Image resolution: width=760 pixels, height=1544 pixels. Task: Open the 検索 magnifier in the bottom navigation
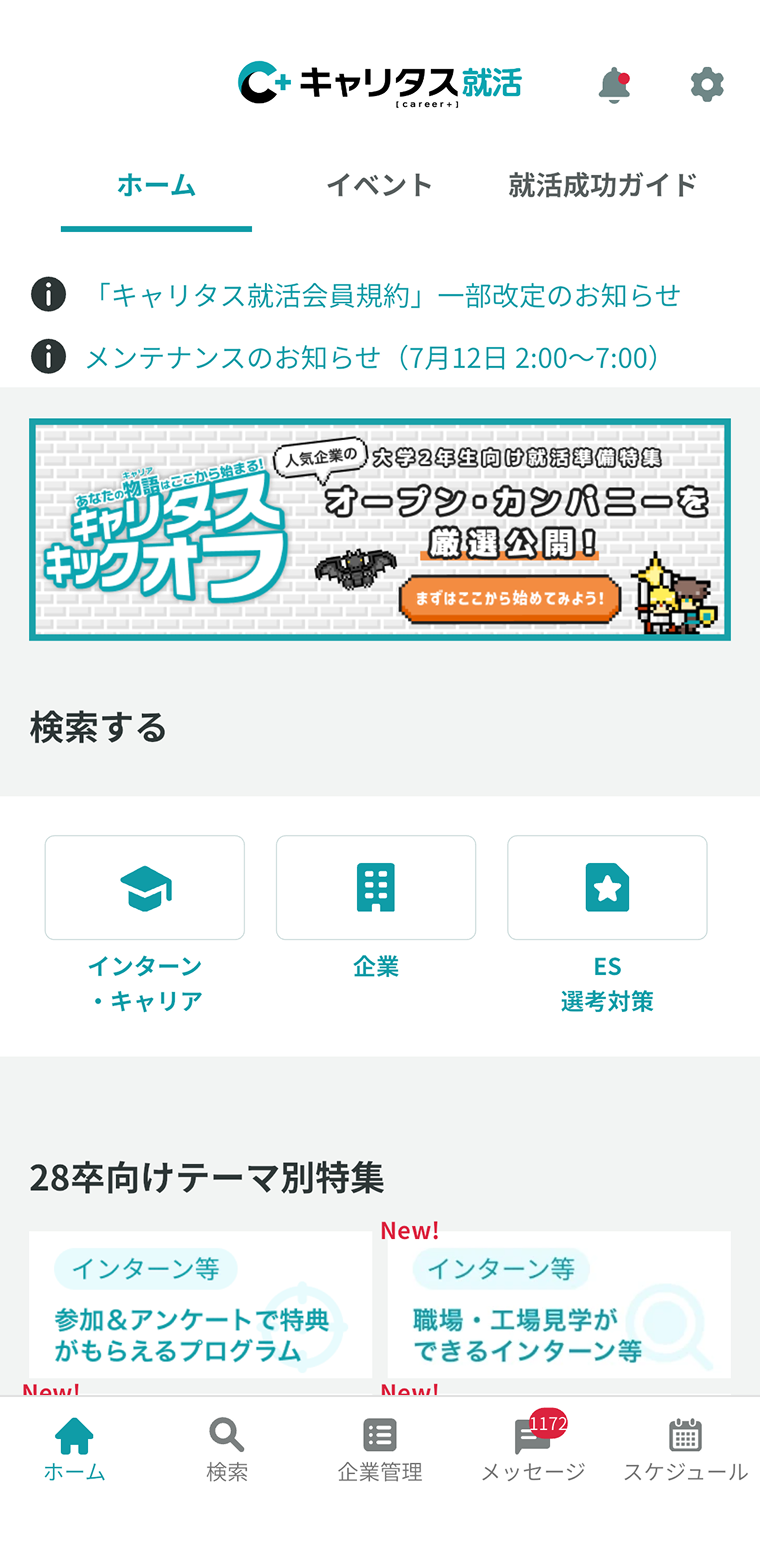(x=226, y=1434)
